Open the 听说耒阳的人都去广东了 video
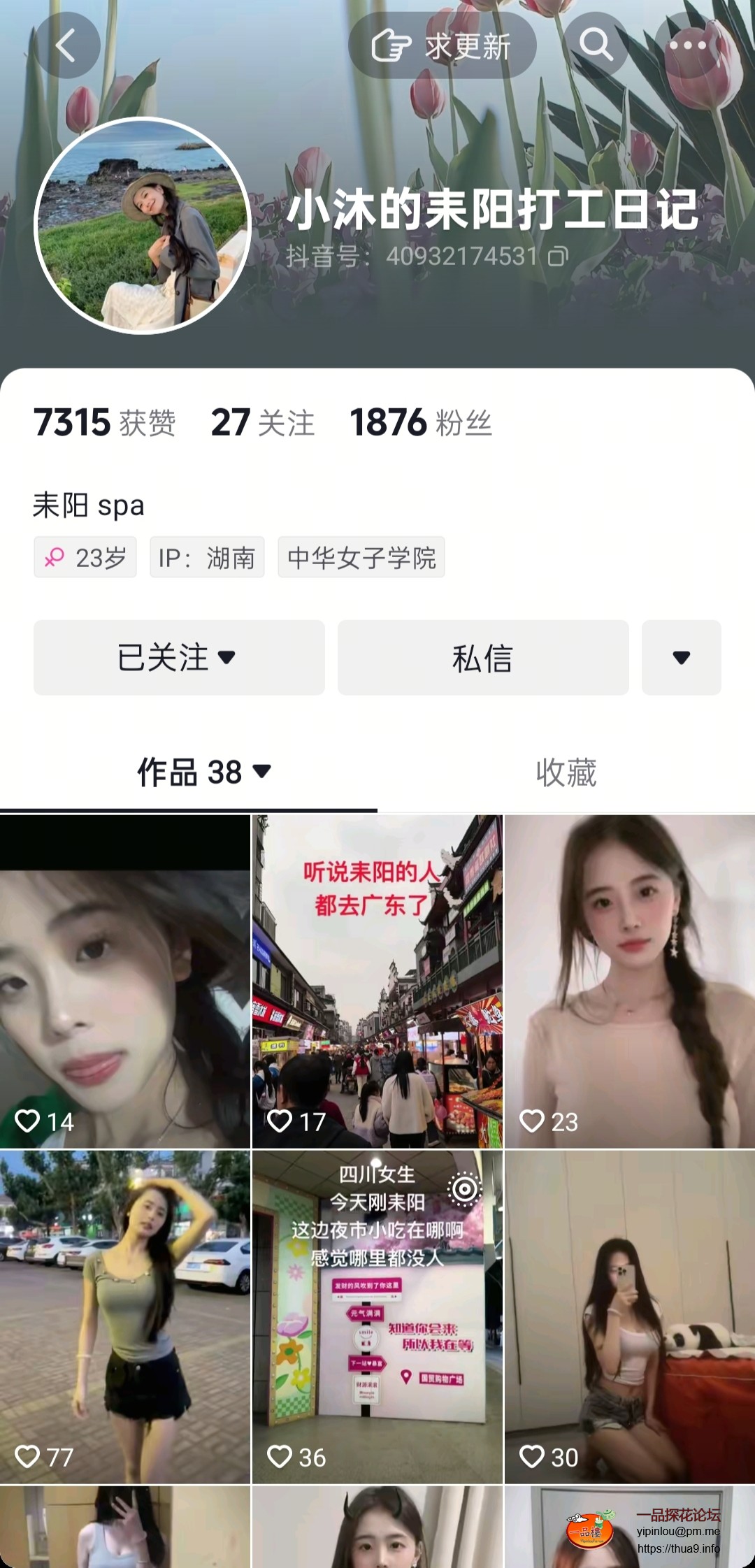The width and height of the screenshot is (755, 1568). (377, 981)
